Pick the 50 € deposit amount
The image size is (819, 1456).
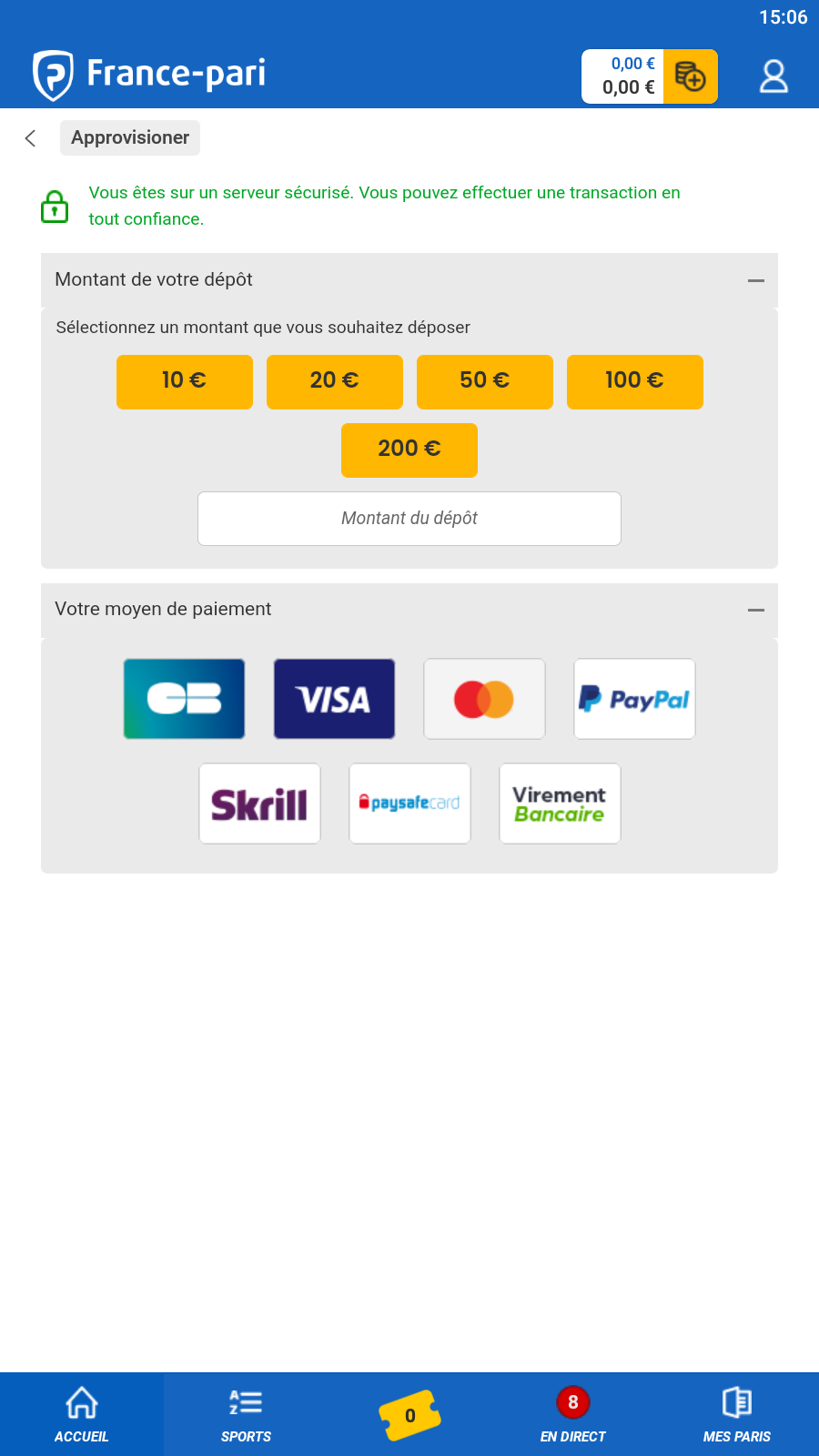485,381
